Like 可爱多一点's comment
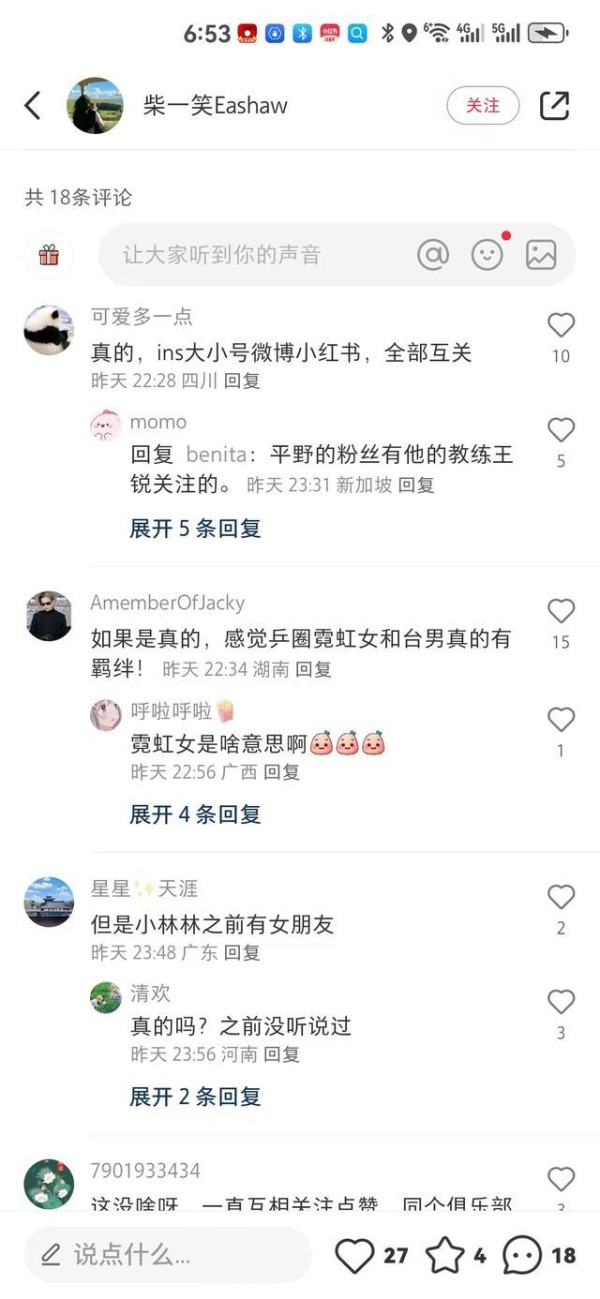The width and height of the screenshot is (600, 1299). (561, 325)
